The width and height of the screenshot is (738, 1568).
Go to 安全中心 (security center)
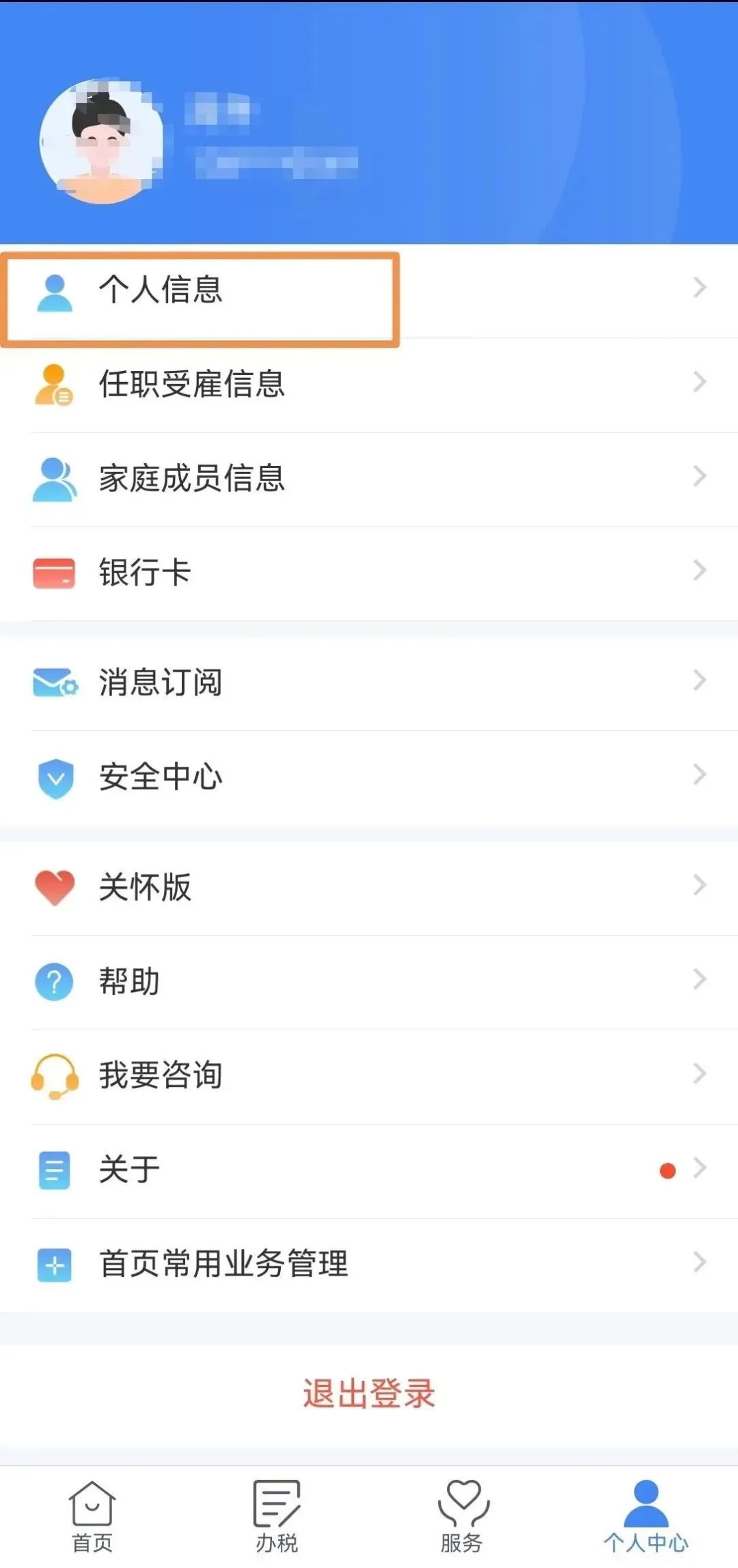369,776
